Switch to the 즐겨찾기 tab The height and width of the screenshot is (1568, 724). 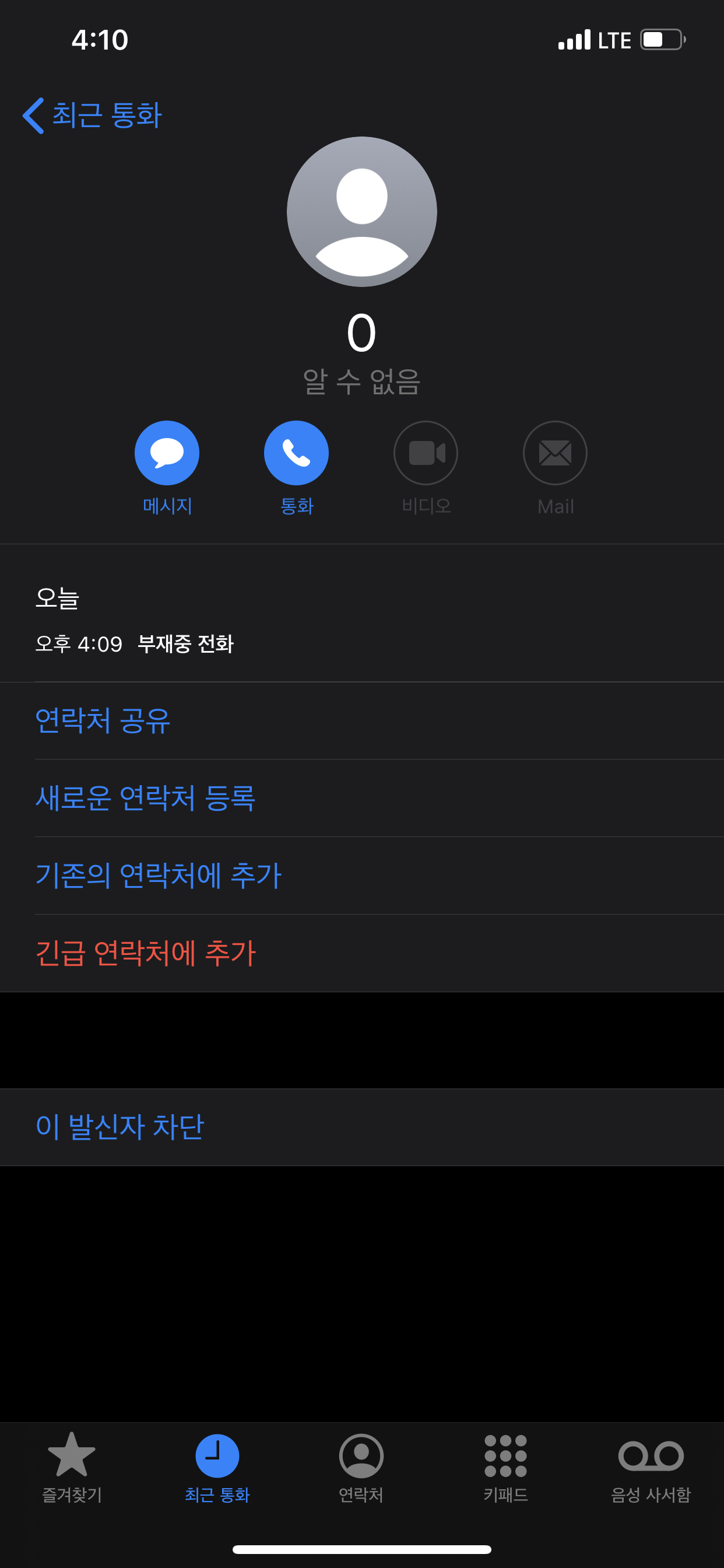click(x=72, y=1466)
